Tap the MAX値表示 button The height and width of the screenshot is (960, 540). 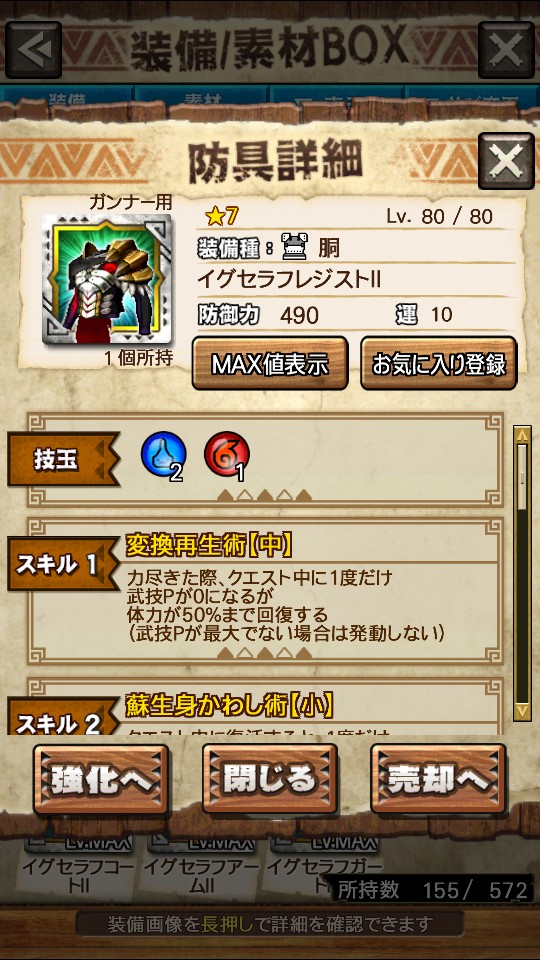pos(270,364)
